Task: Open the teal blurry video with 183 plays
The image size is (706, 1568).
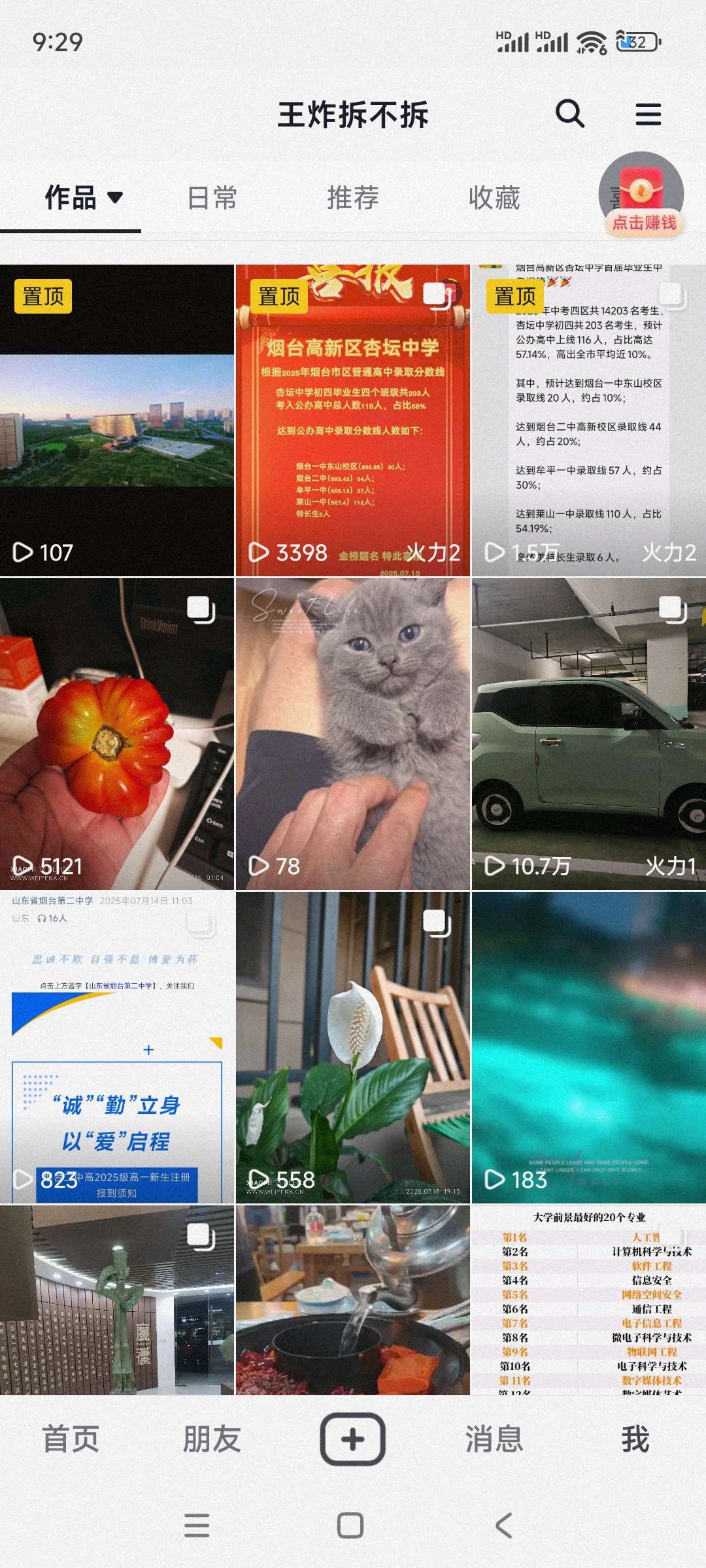Action: click(588, 1047)
